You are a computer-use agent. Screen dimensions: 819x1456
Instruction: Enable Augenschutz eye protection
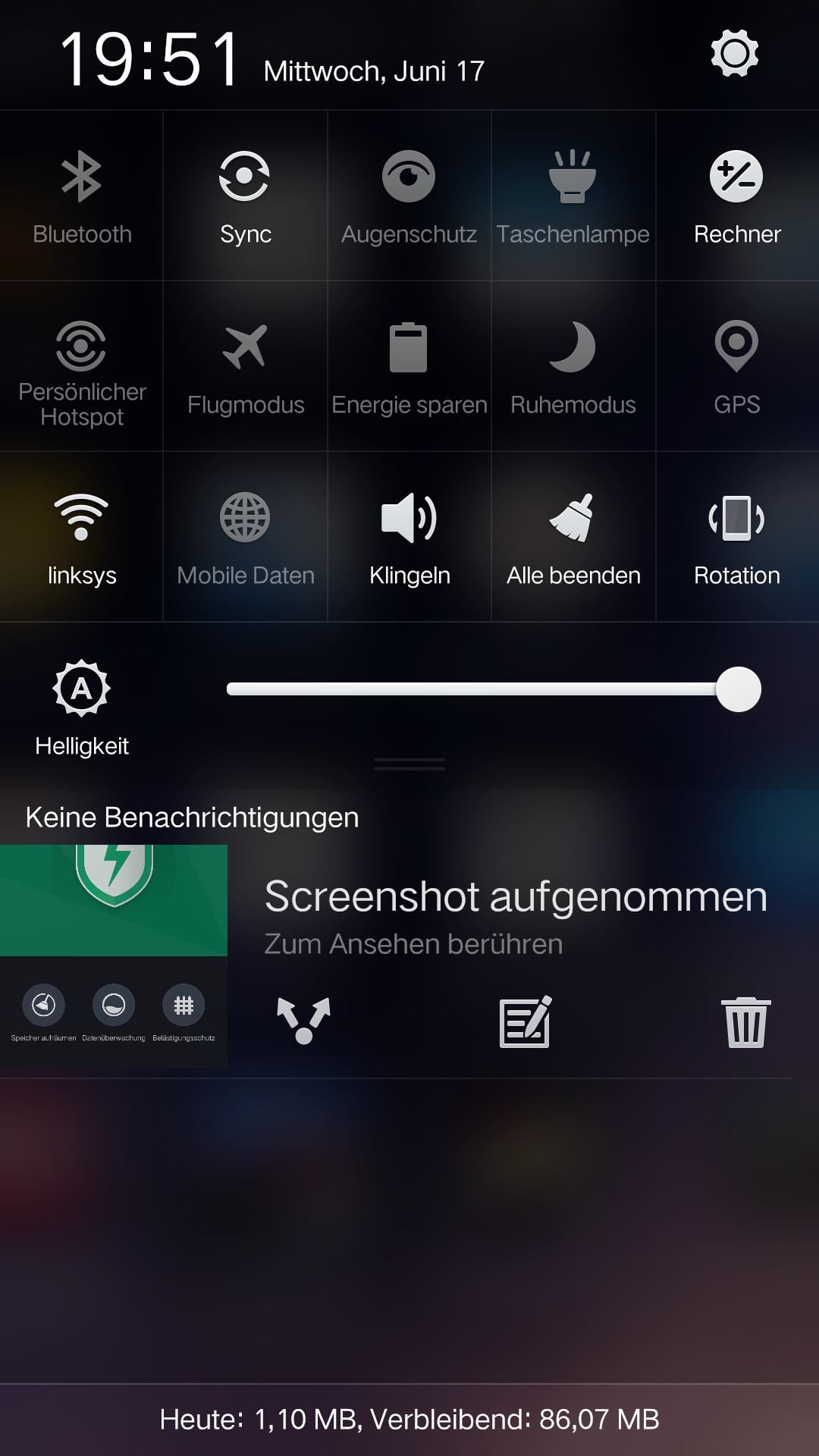click(x=409, y=196)
